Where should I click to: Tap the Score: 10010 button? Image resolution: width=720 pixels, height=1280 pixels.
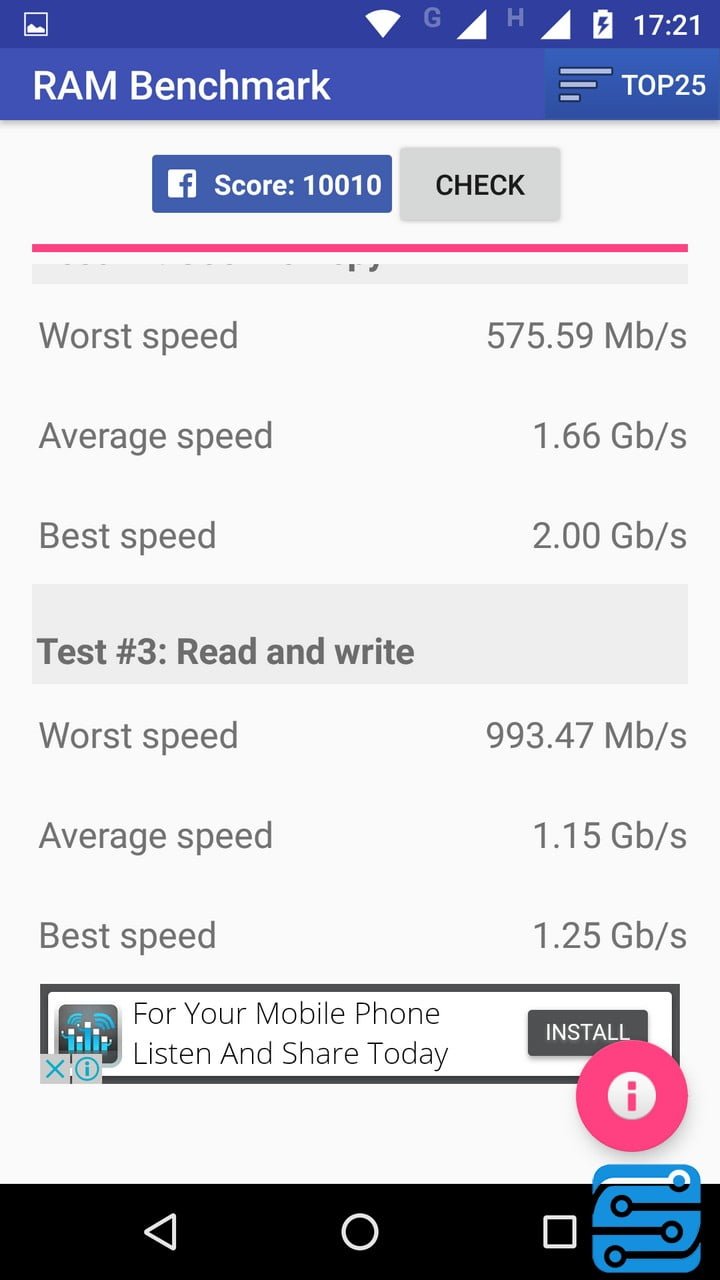271,184
